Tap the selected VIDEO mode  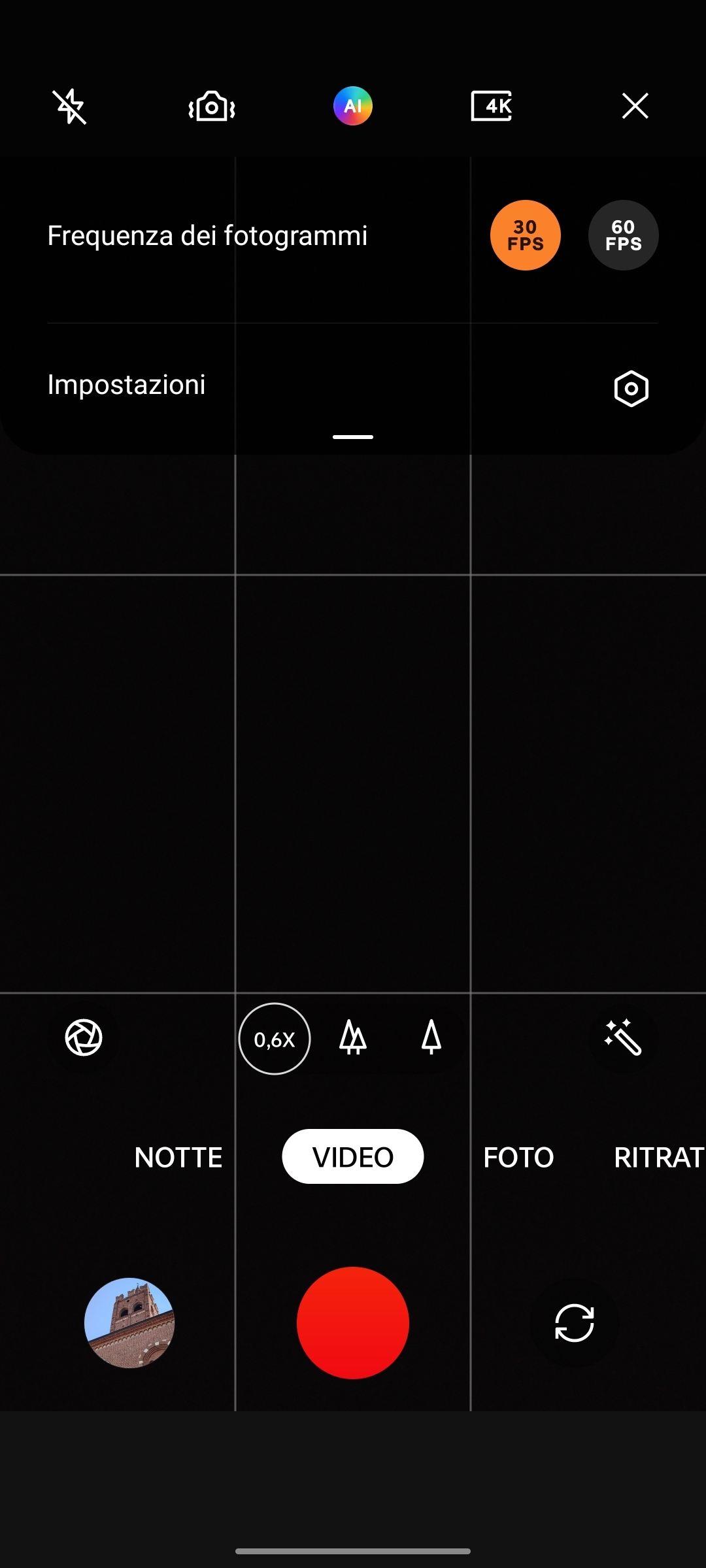click(x=353, y=1156)
